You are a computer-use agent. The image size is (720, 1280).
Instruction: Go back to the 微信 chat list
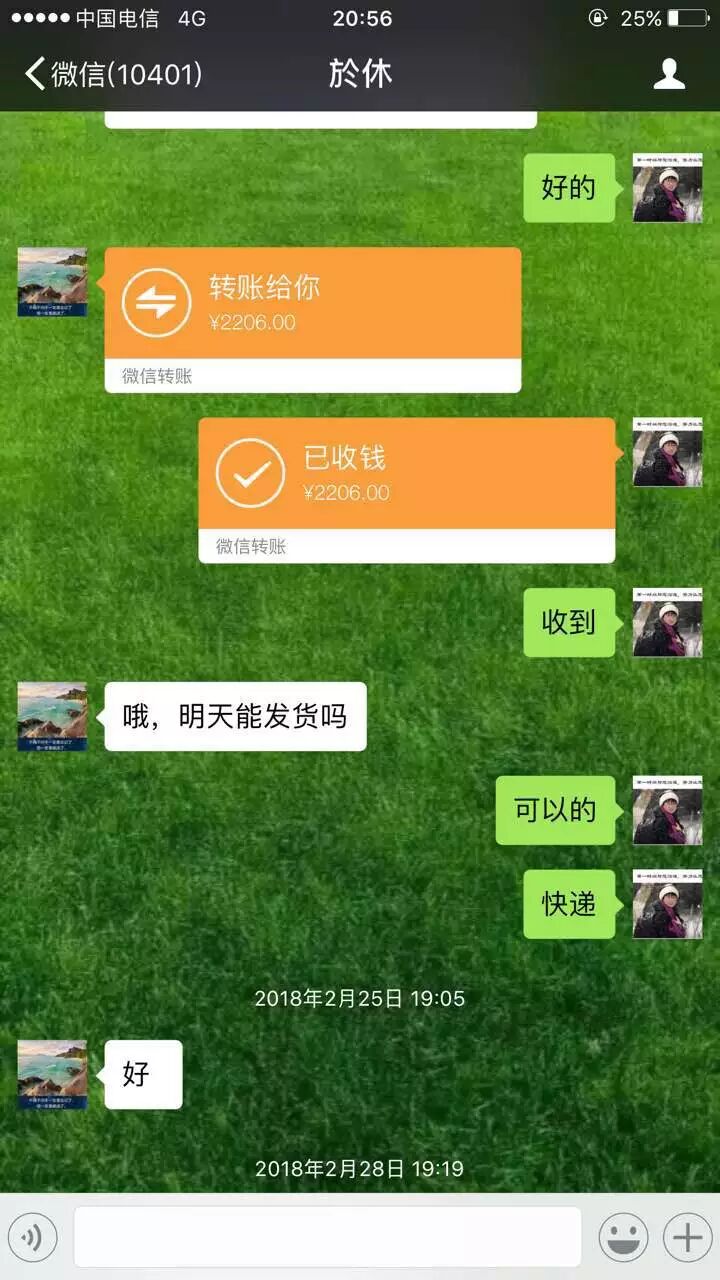tap(112, 74)
